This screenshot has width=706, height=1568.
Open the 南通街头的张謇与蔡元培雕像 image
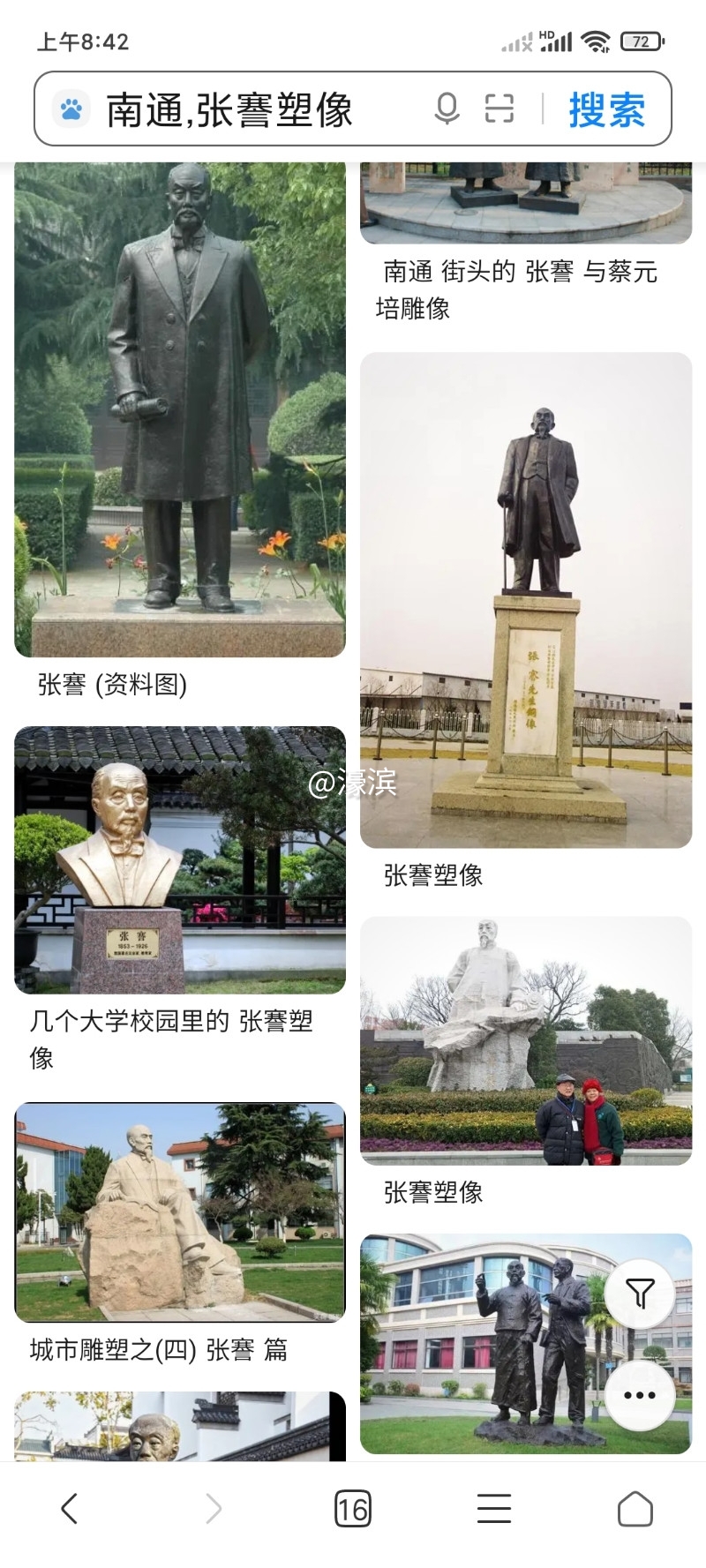pyautogui.click(x=526, y=203)
